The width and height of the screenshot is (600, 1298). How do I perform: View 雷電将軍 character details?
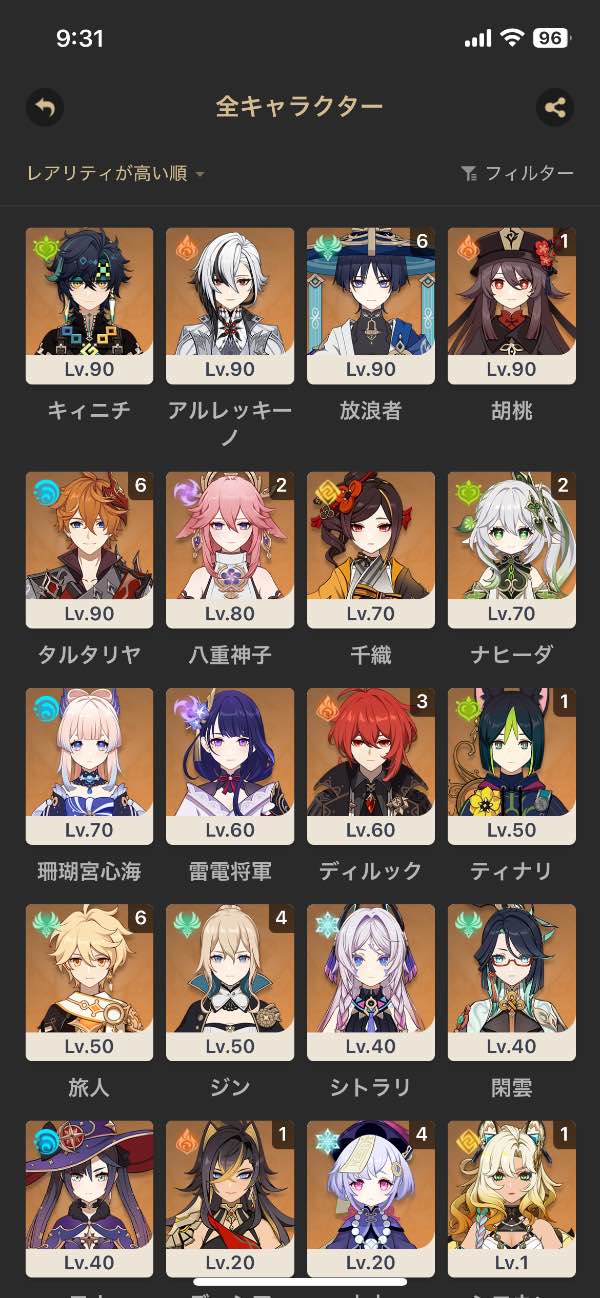pyautogui.click(x=230, y=765)
